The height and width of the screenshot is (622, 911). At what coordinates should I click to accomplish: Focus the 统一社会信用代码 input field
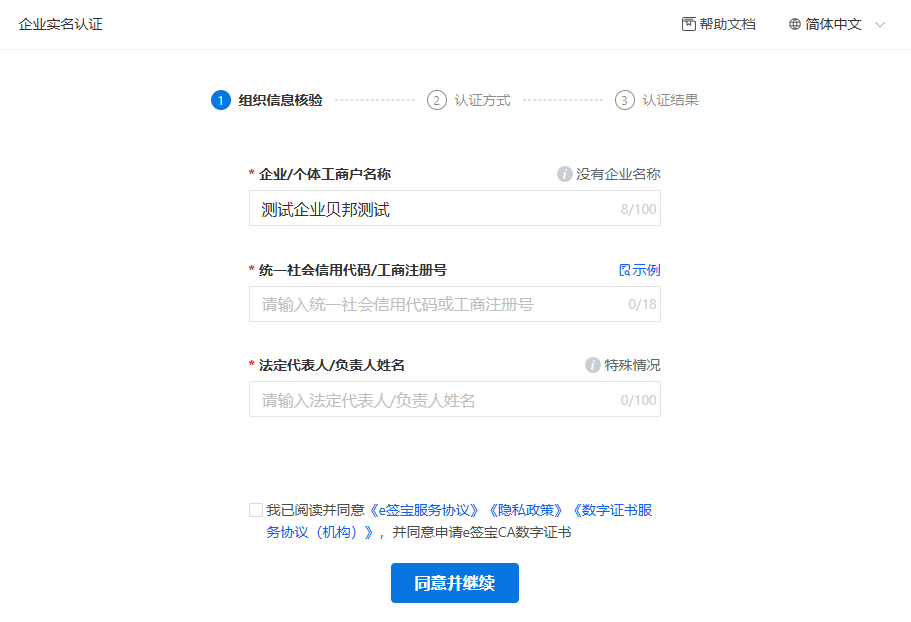(x=435, y=304)
